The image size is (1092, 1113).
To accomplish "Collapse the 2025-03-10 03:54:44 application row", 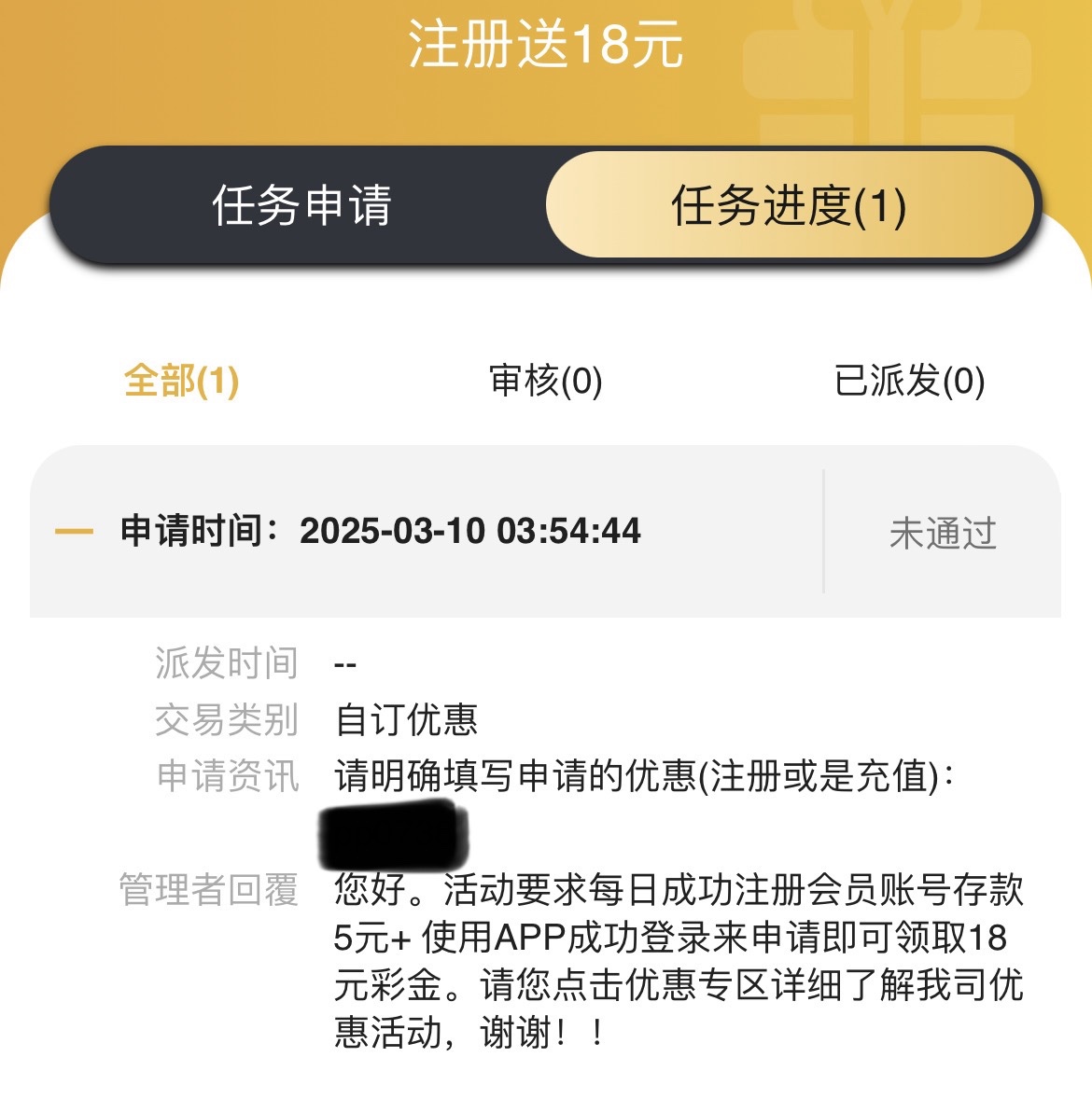I will 75,532.
